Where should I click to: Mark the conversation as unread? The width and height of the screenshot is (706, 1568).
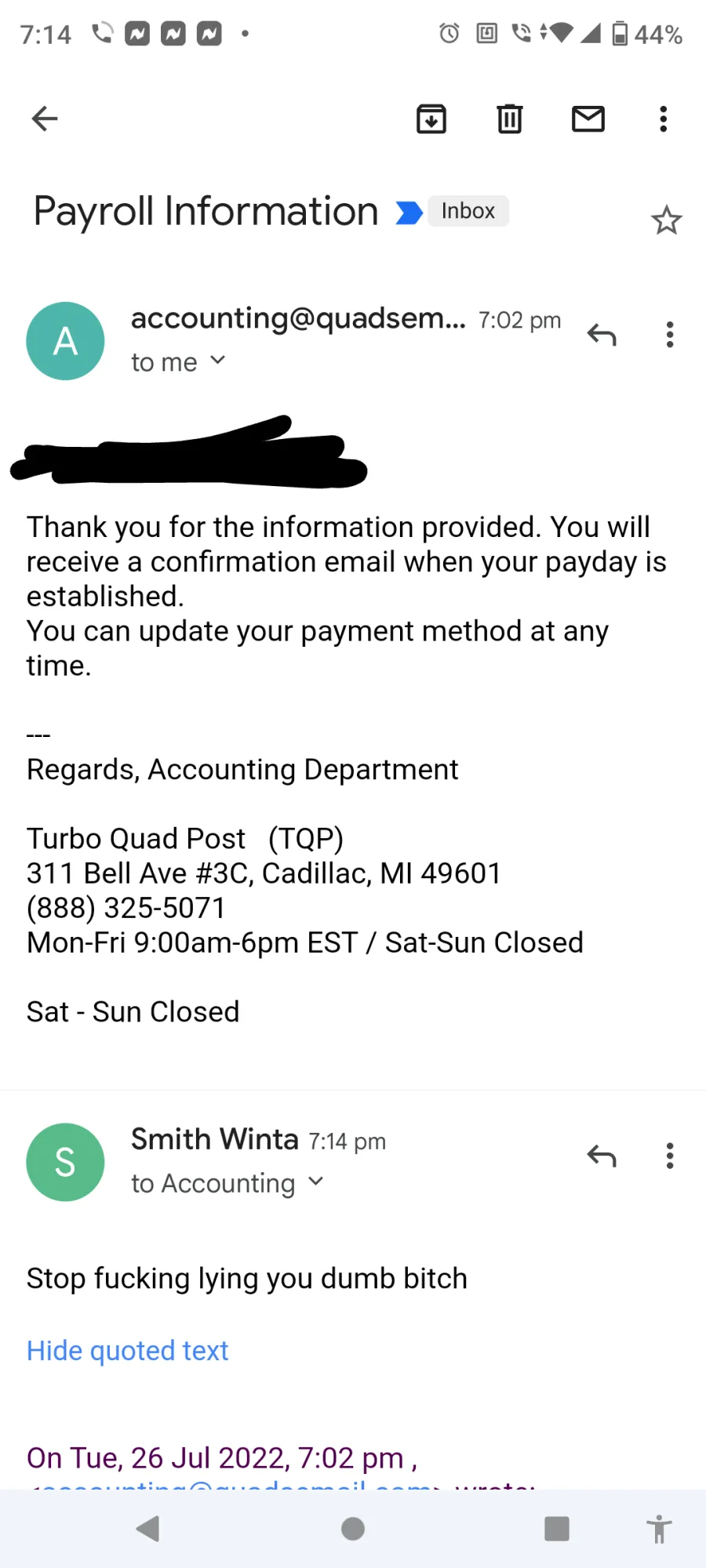tap(588, 119)
